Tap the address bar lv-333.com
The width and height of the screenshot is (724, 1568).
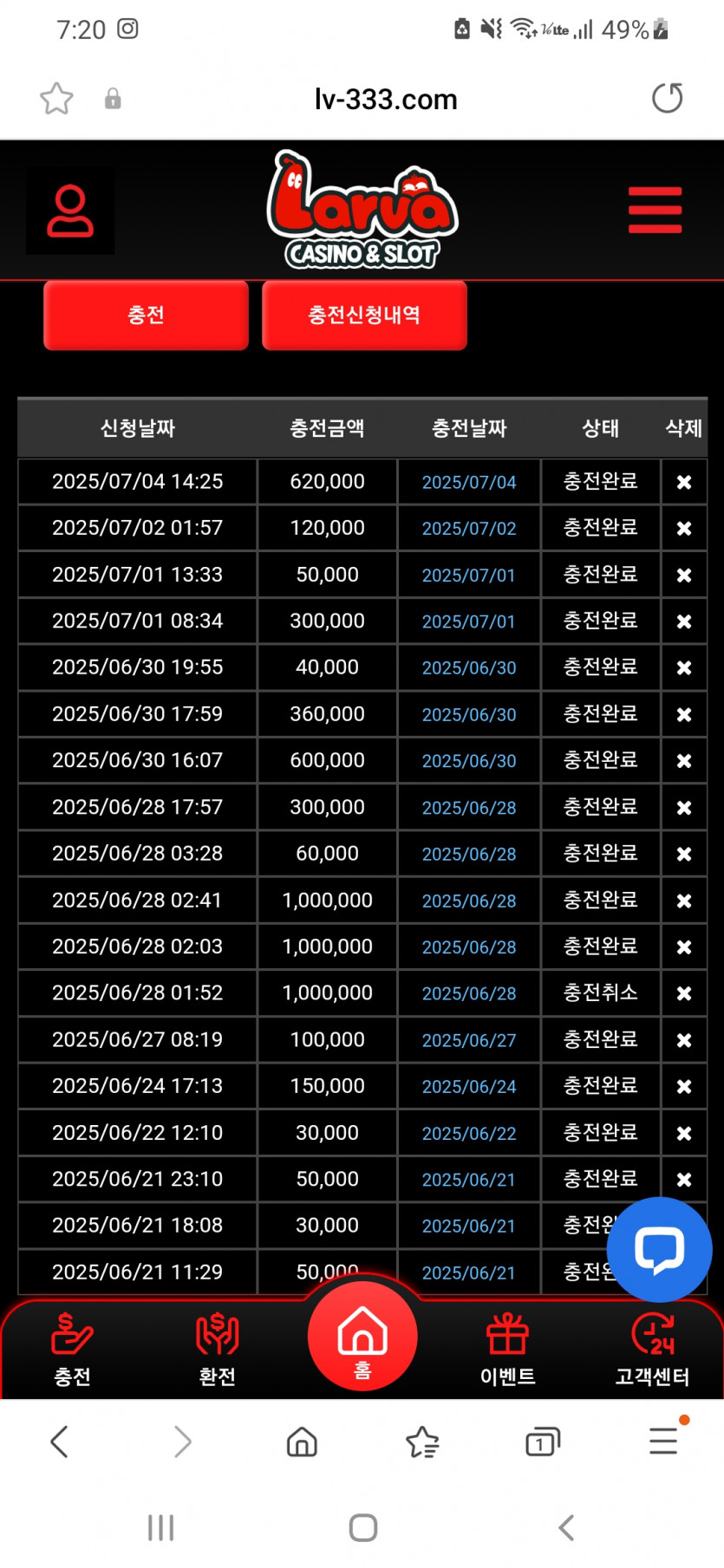click(386, 100)
